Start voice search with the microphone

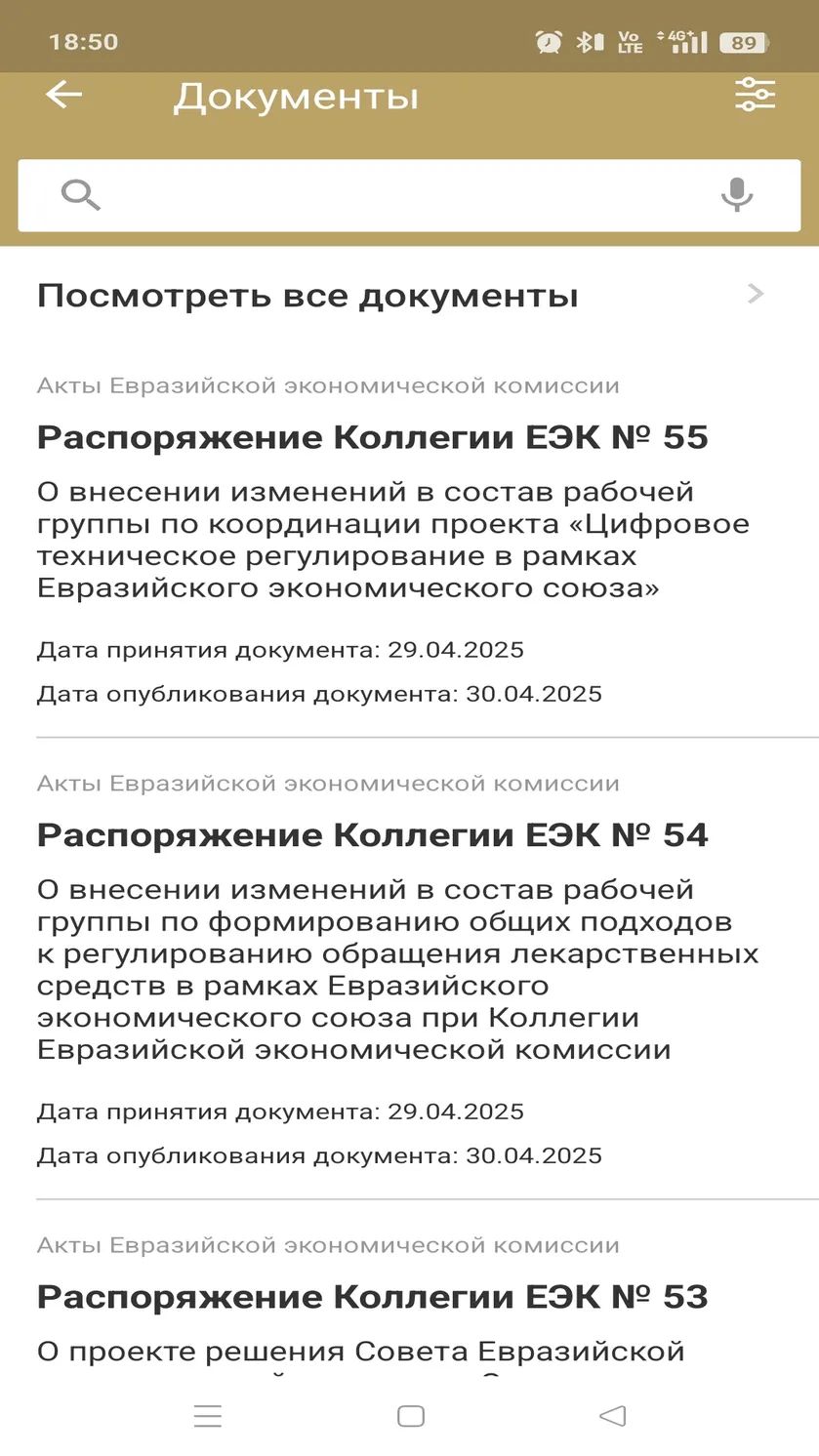[737, 195]
